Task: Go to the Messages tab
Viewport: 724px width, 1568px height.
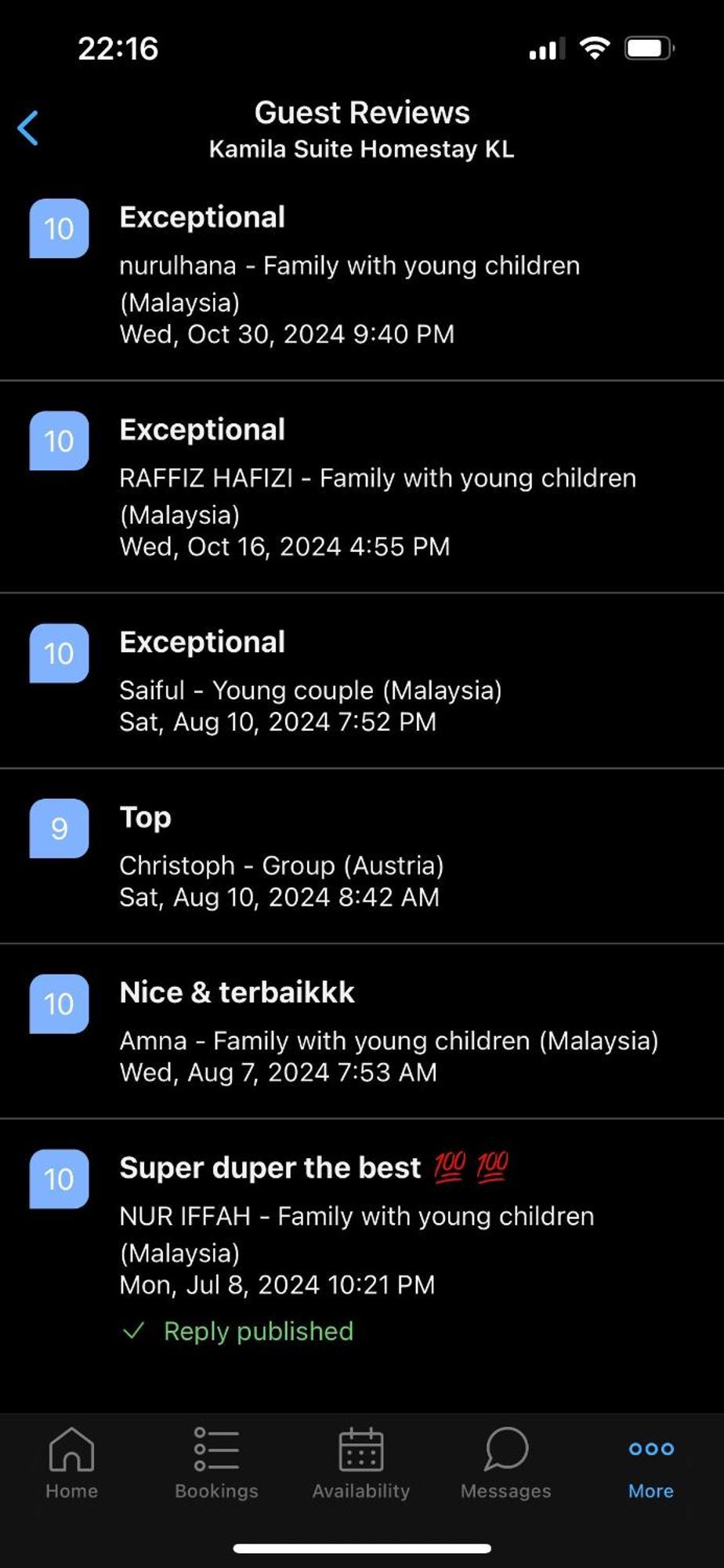Action: coord(505,1462)
